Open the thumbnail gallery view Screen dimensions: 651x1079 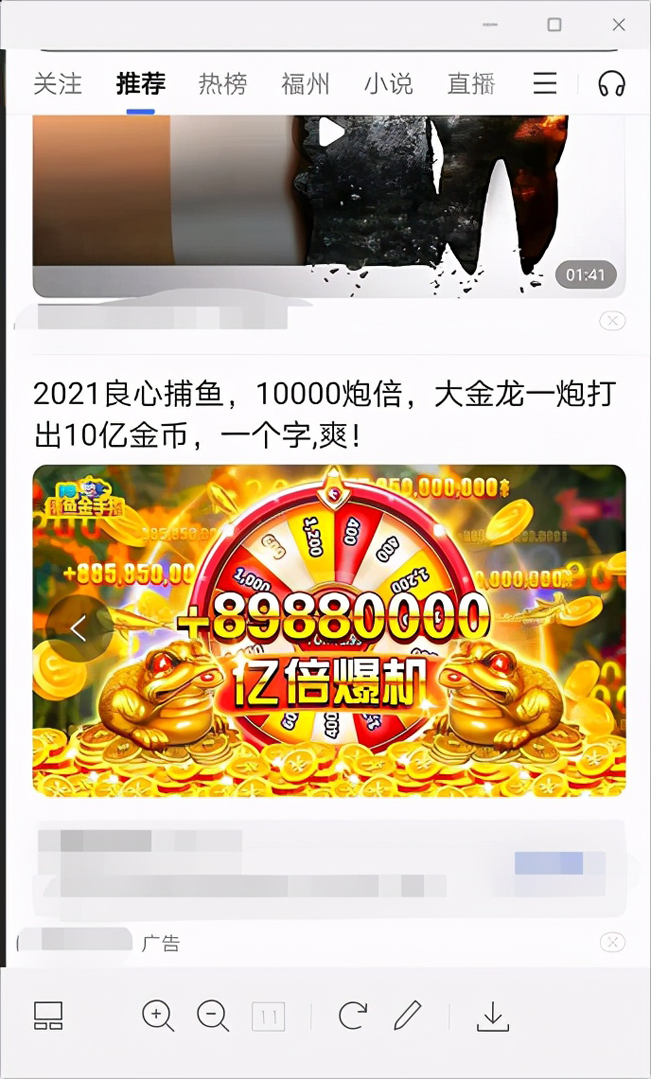(48, 1016)
